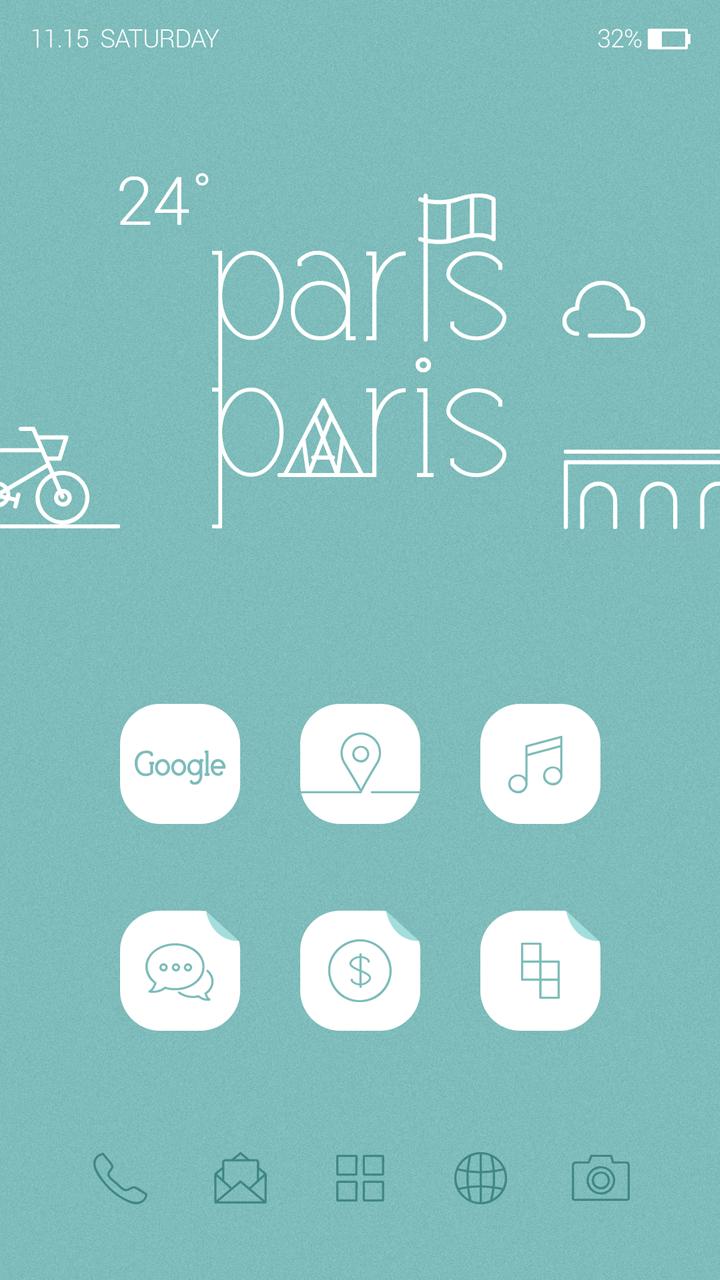The height and width of the screenshot is (1280, 720).
Task: Open the blocks puzzle app
Action: [540, 970]
